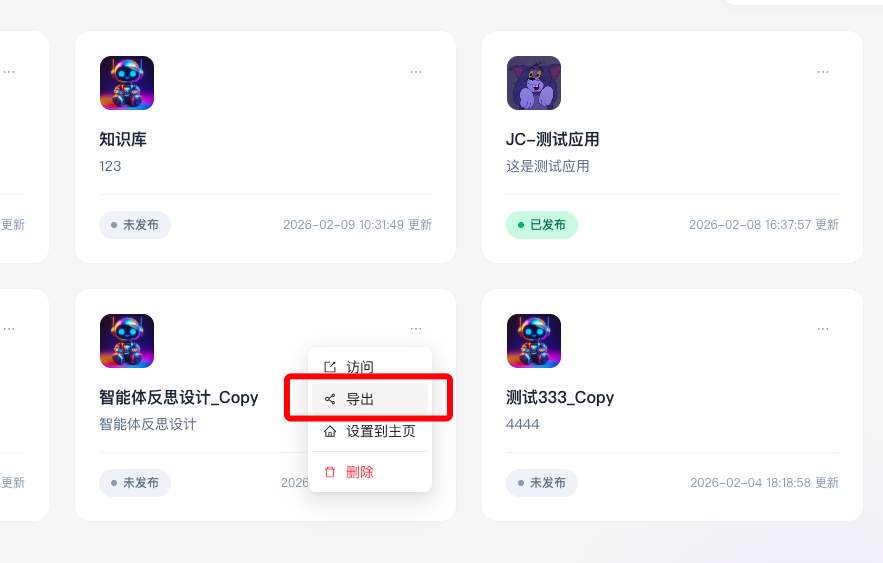Viewport: 883px width, 563px height.
Task: Choose 访问 in the dropdown menu
Action: click(x=360, y=367)
